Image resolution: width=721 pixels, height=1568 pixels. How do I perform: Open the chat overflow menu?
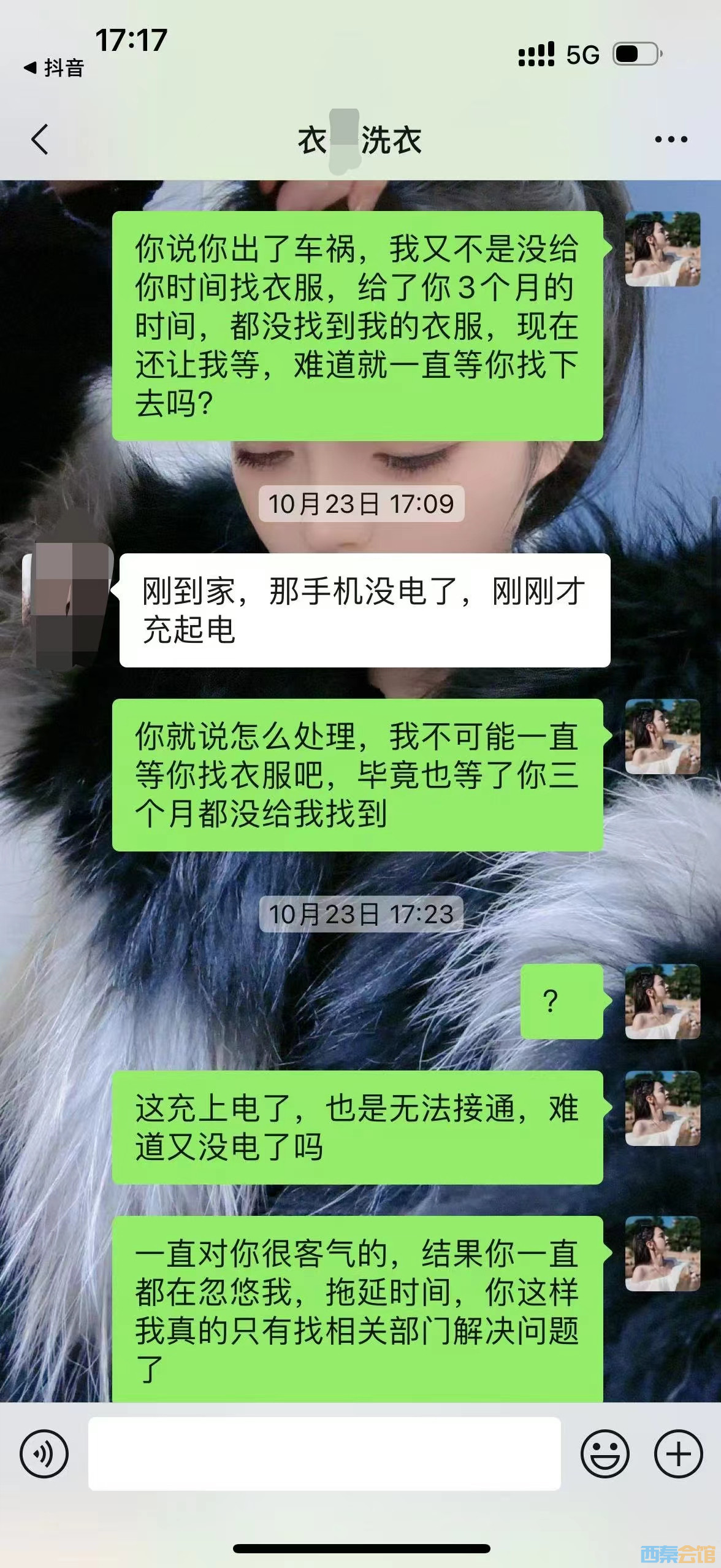click(x=671, y=140)
